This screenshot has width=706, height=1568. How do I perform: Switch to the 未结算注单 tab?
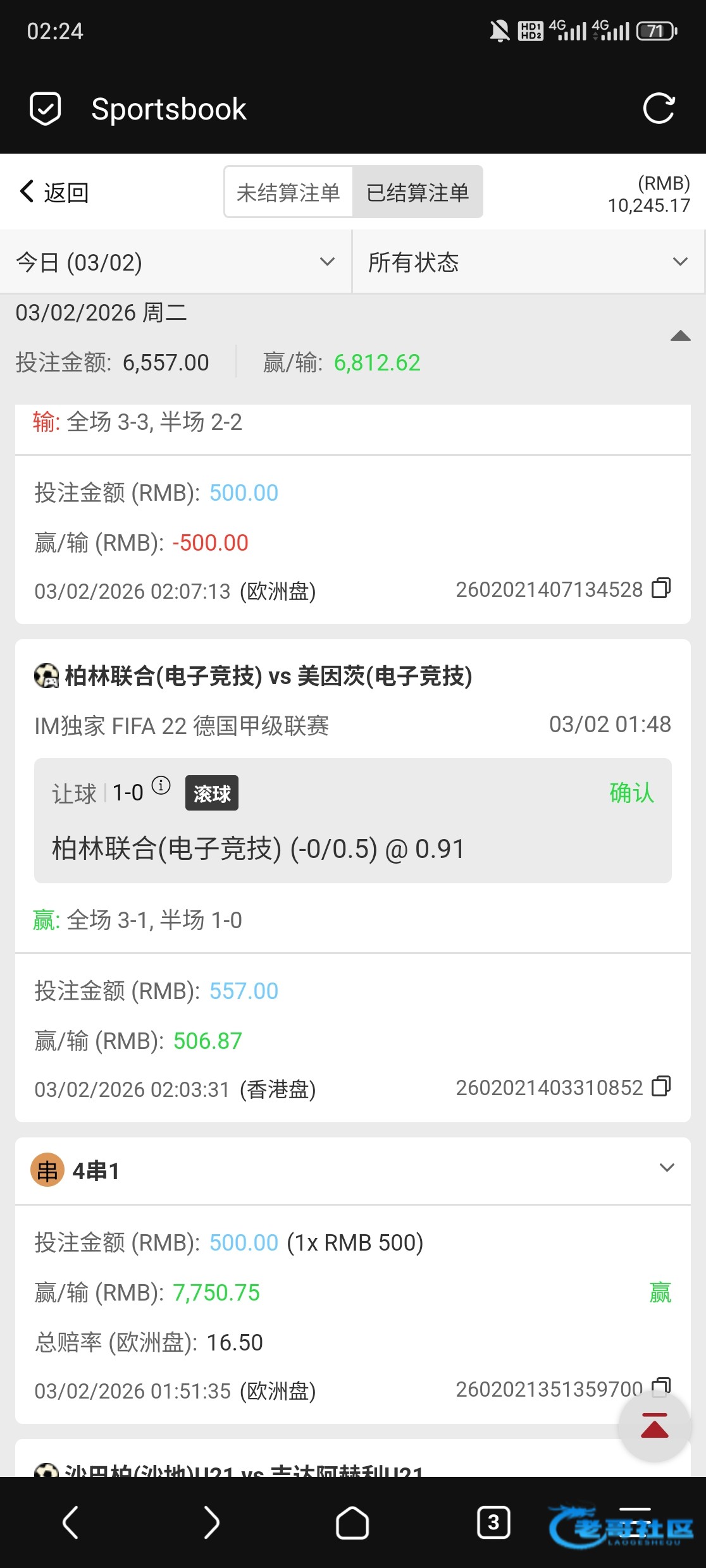(288, 192)
